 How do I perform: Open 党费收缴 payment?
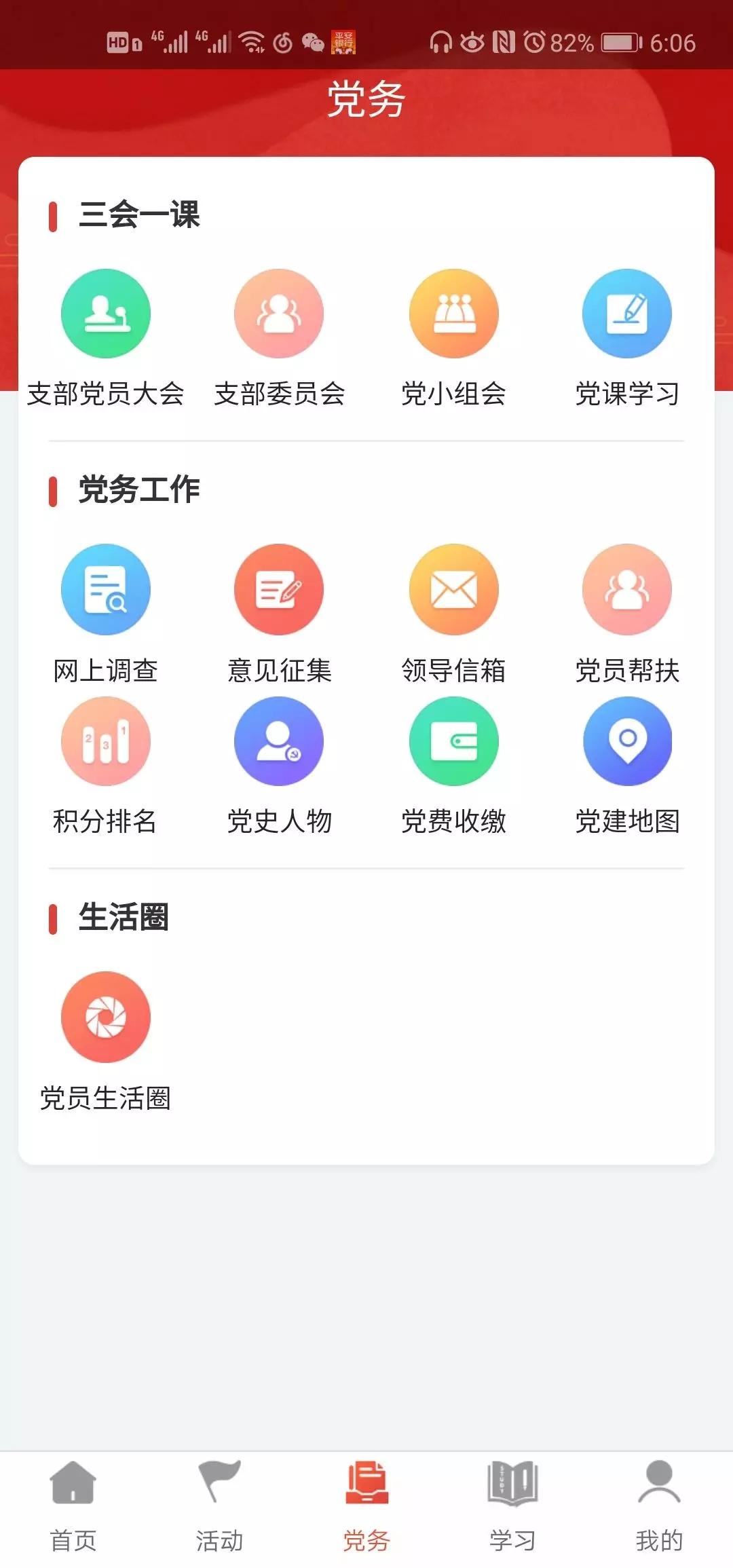[453, 742]
